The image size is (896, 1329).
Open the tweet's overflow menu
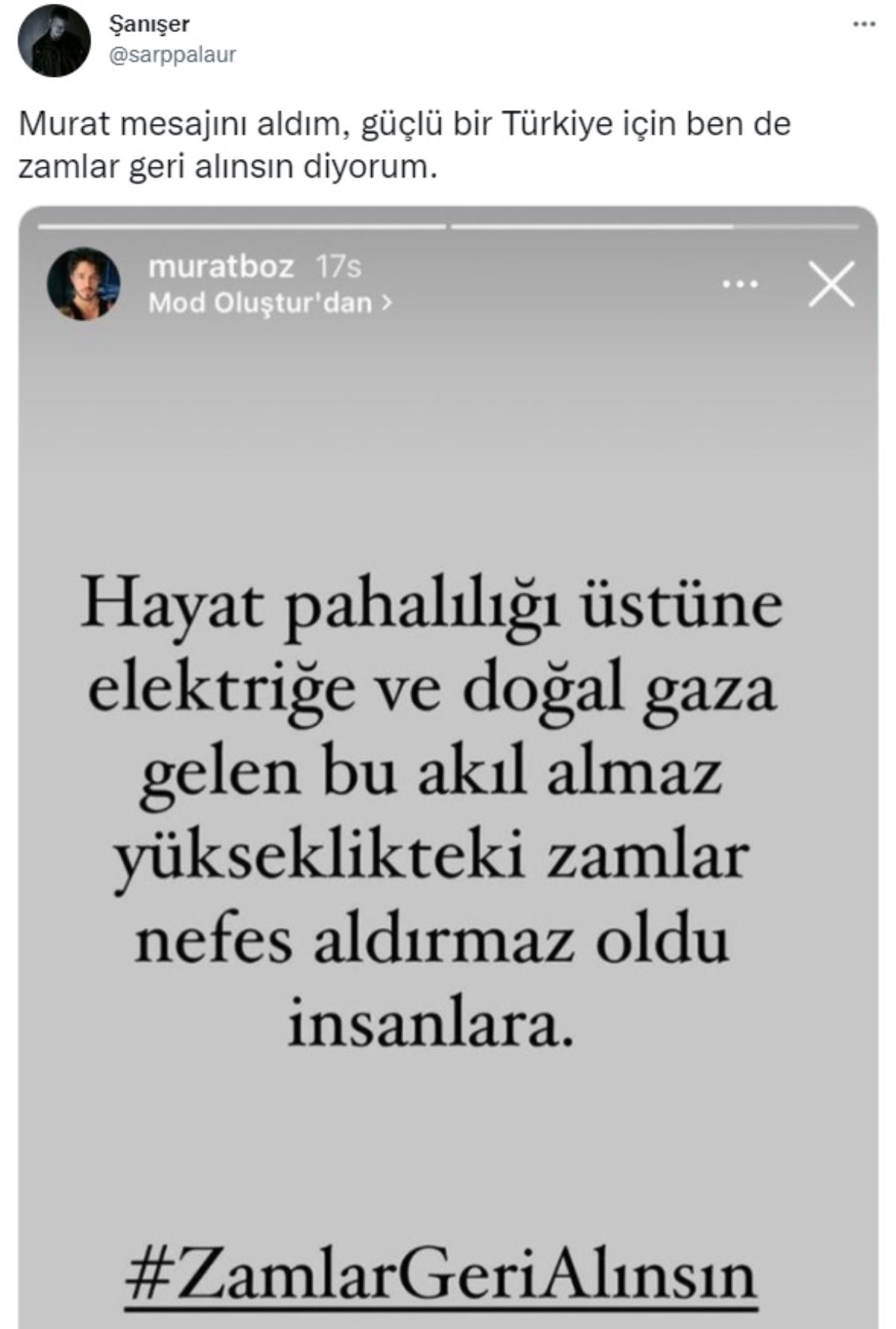click(864, 25)
